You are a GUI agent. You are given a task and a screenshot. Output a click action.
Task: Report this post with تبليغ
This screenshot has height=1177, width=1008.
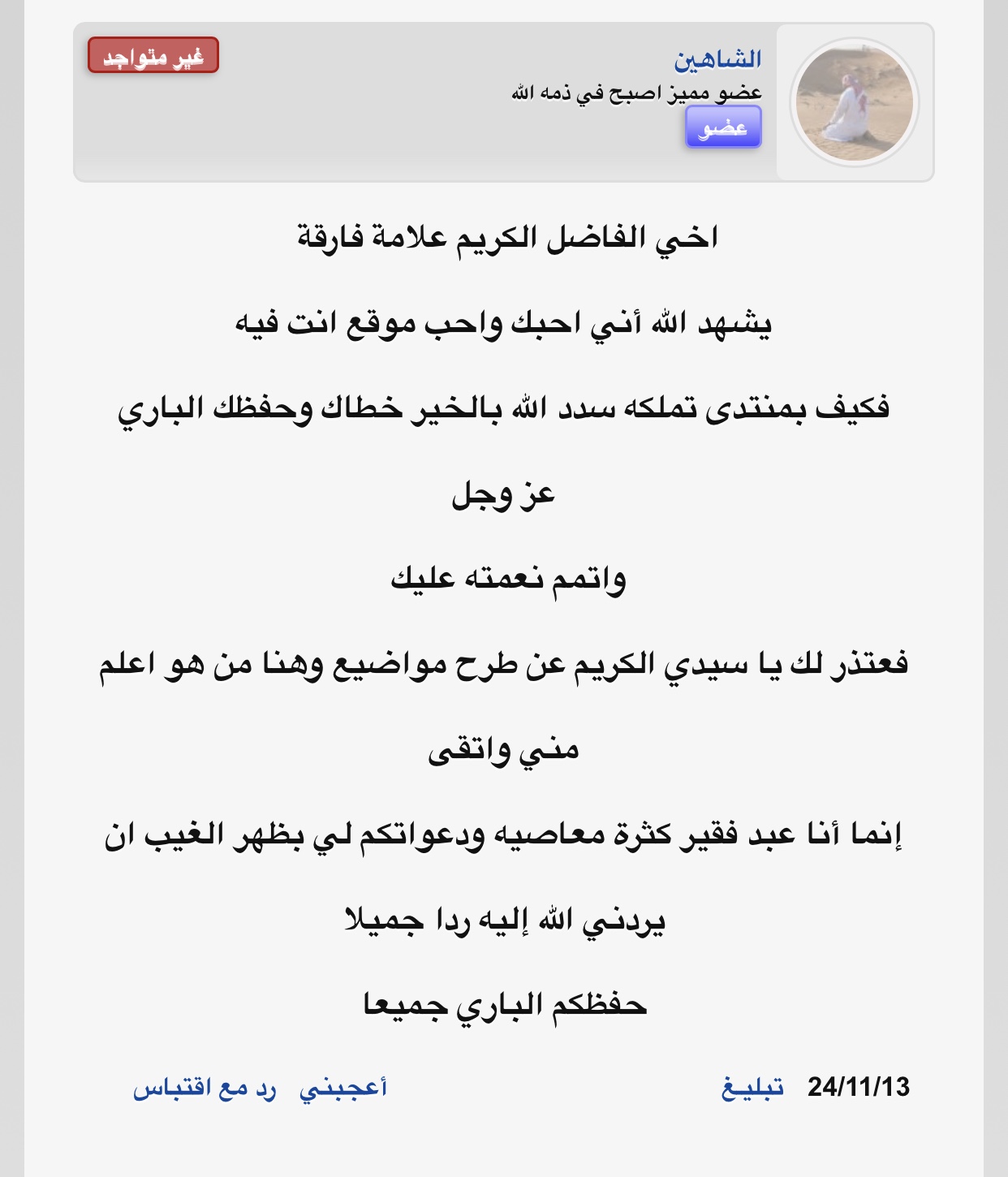(752, 1087)
